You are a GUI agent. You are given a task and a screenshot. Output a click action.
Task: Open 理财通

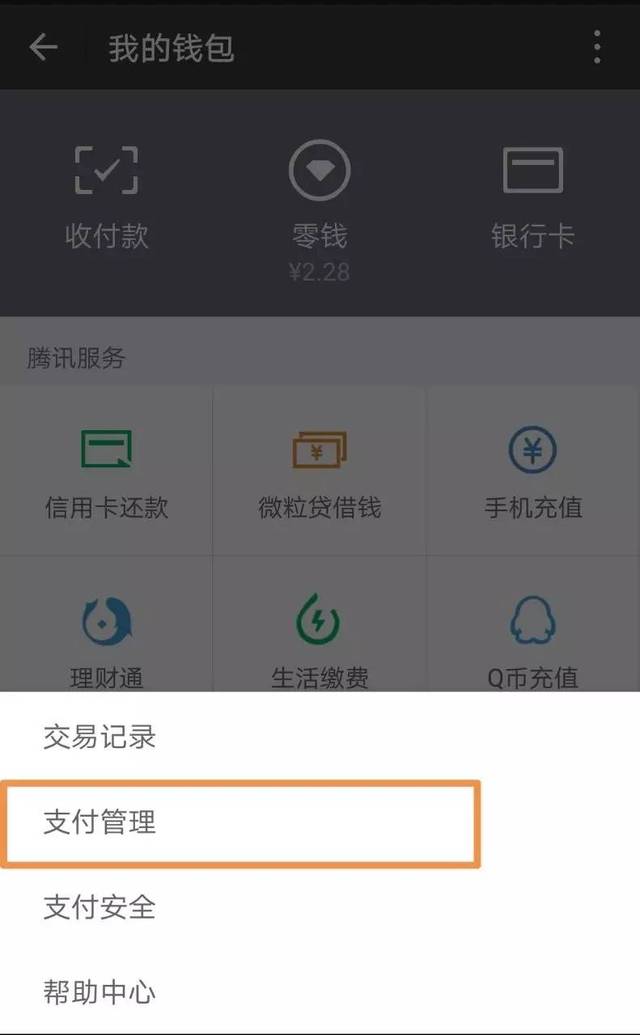click(x=106, y=640)
